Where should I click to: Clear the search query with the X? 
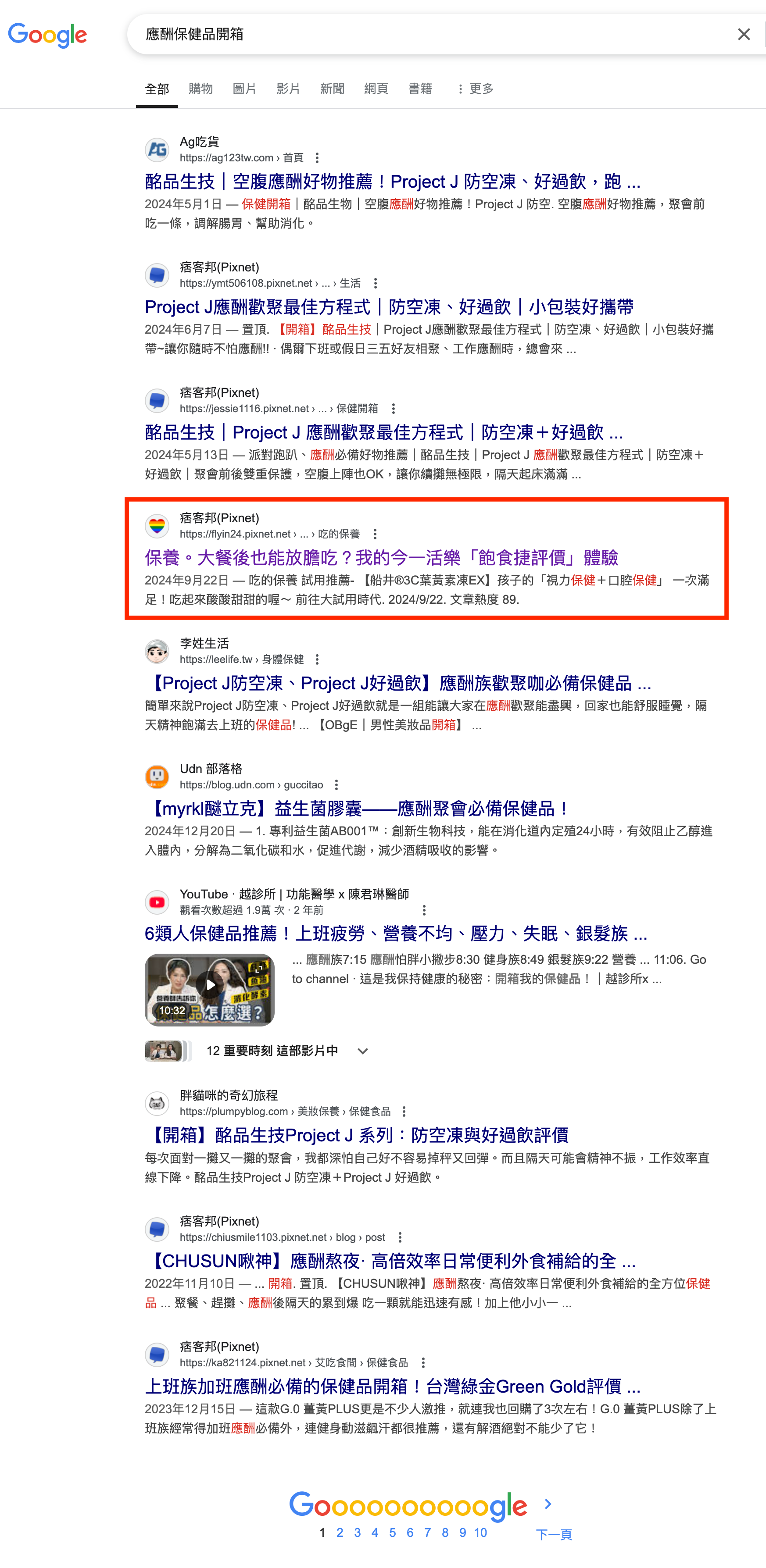[x=743, y=35]
